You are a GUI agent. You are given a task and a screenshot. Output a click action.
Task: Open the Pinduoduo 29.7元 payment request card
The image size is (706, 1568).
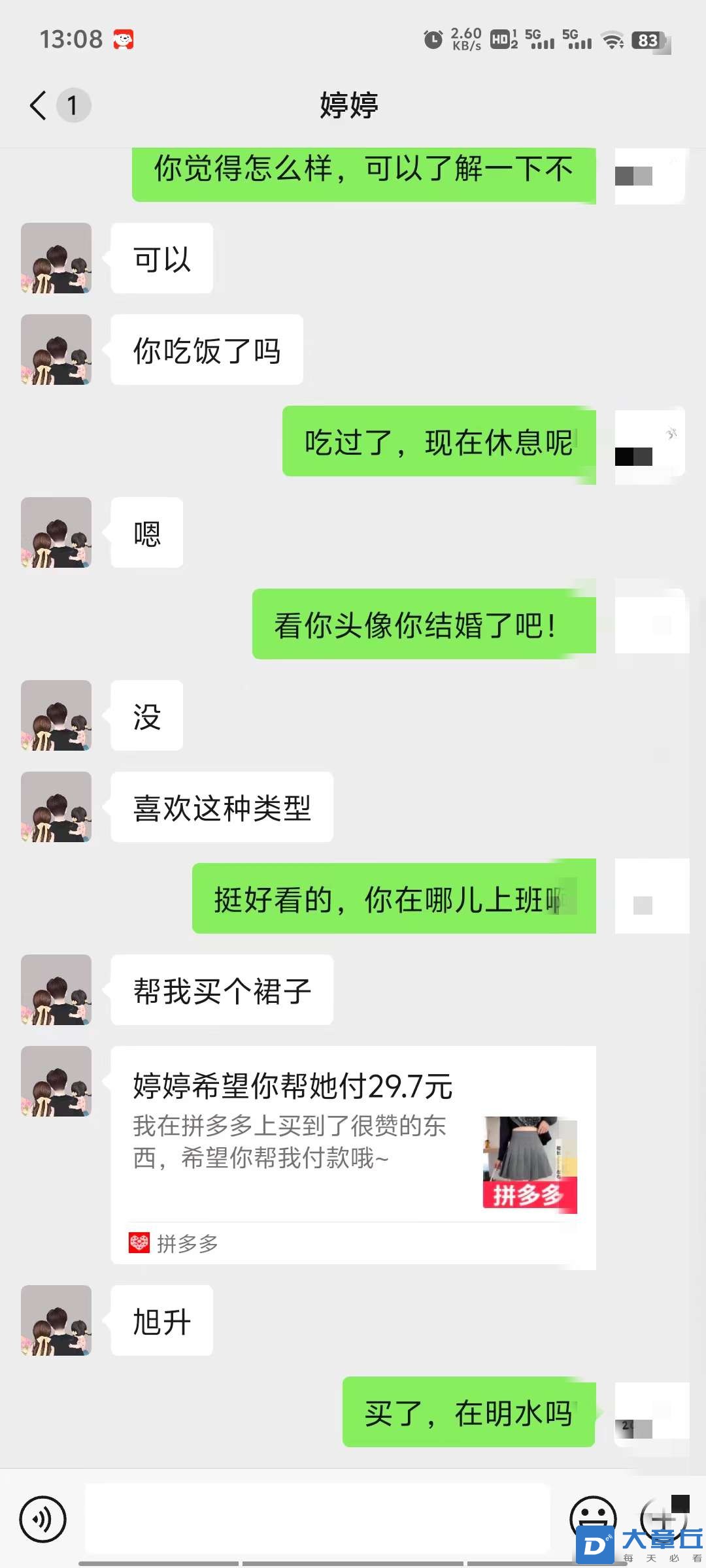click(353, 1156)
